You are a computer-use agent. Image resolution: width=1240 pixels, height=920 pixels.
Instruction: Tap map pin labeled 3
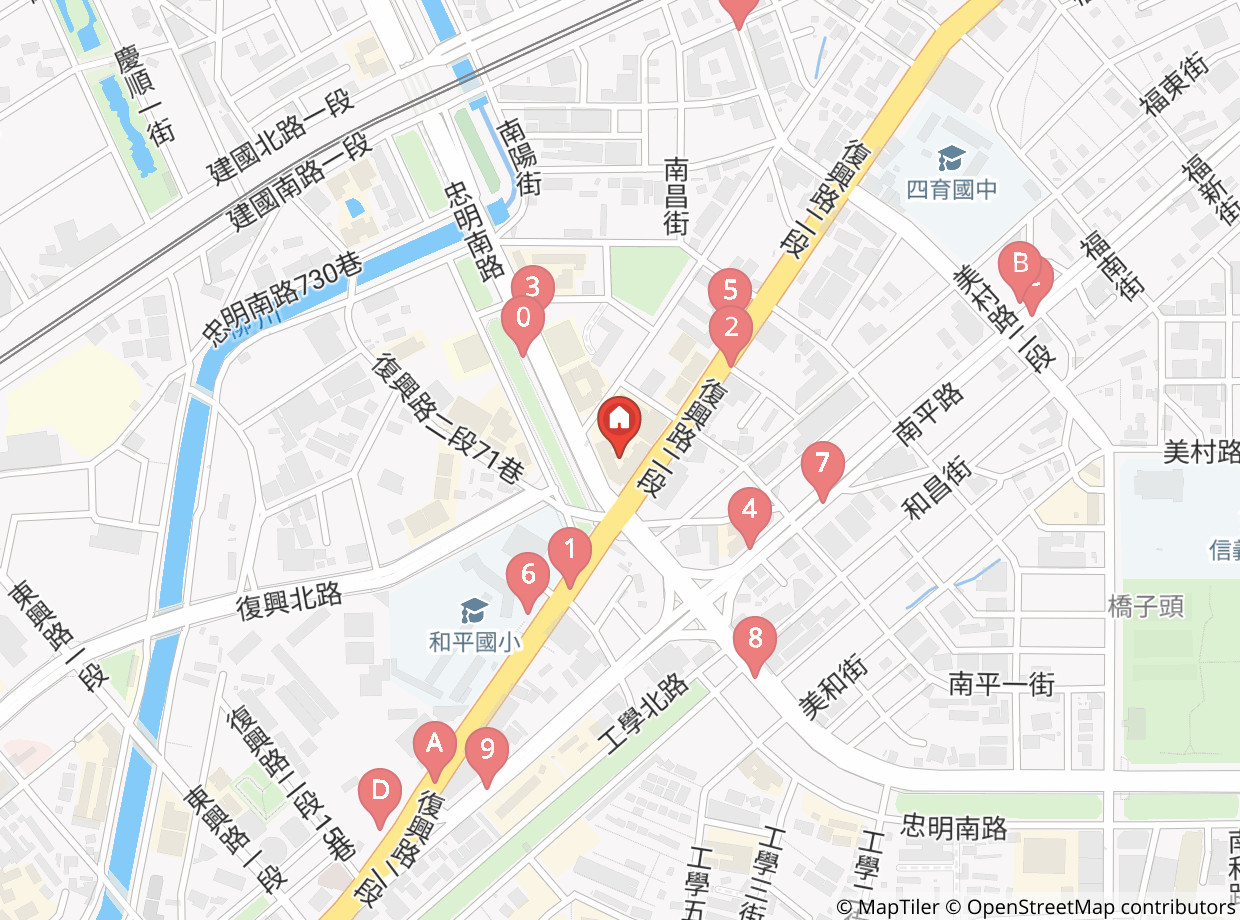tap(533, 285)
